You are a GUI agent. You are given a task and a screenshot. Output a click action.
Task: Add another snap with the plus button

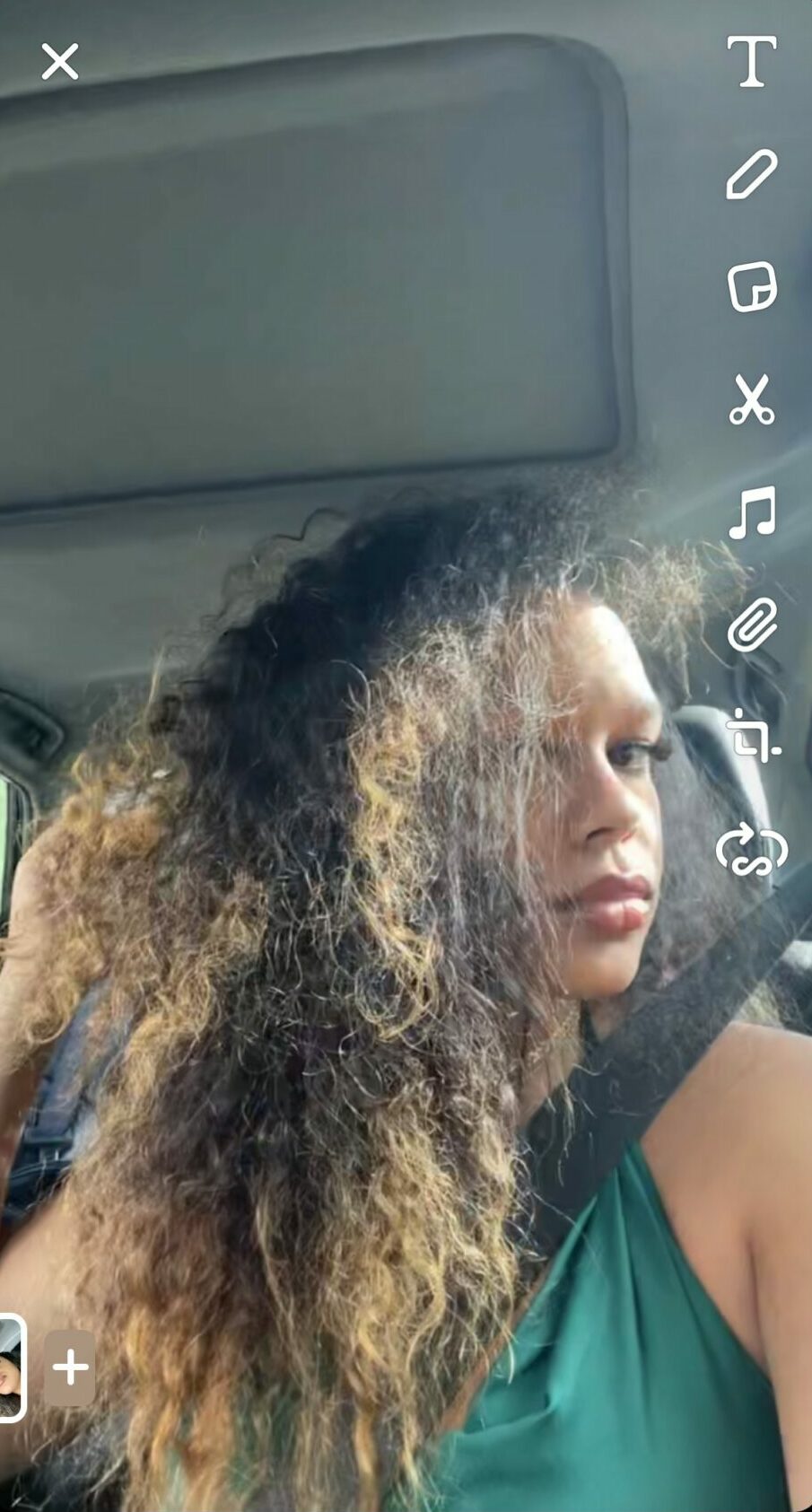point(70,1368)
